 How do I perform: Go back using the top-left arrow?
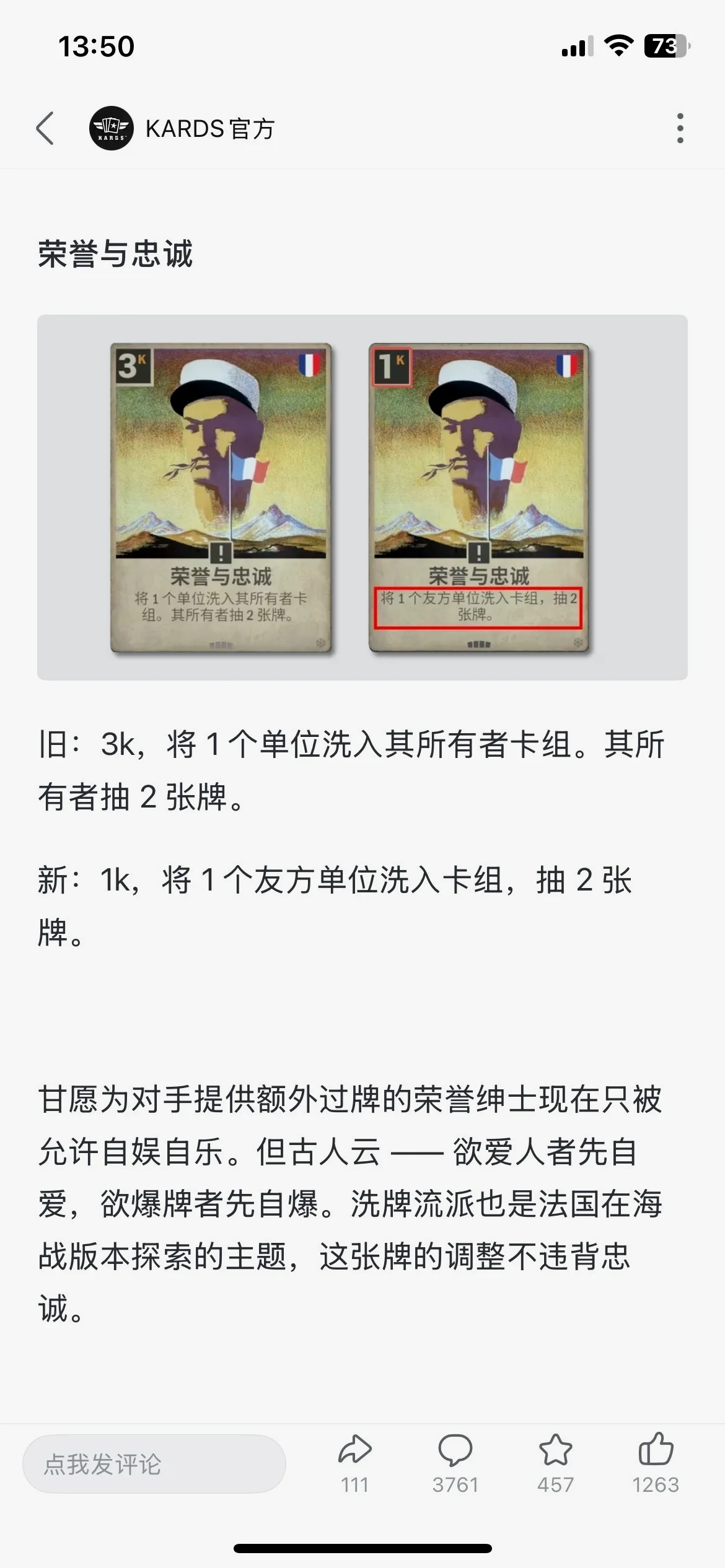click(x=46, y=129)
